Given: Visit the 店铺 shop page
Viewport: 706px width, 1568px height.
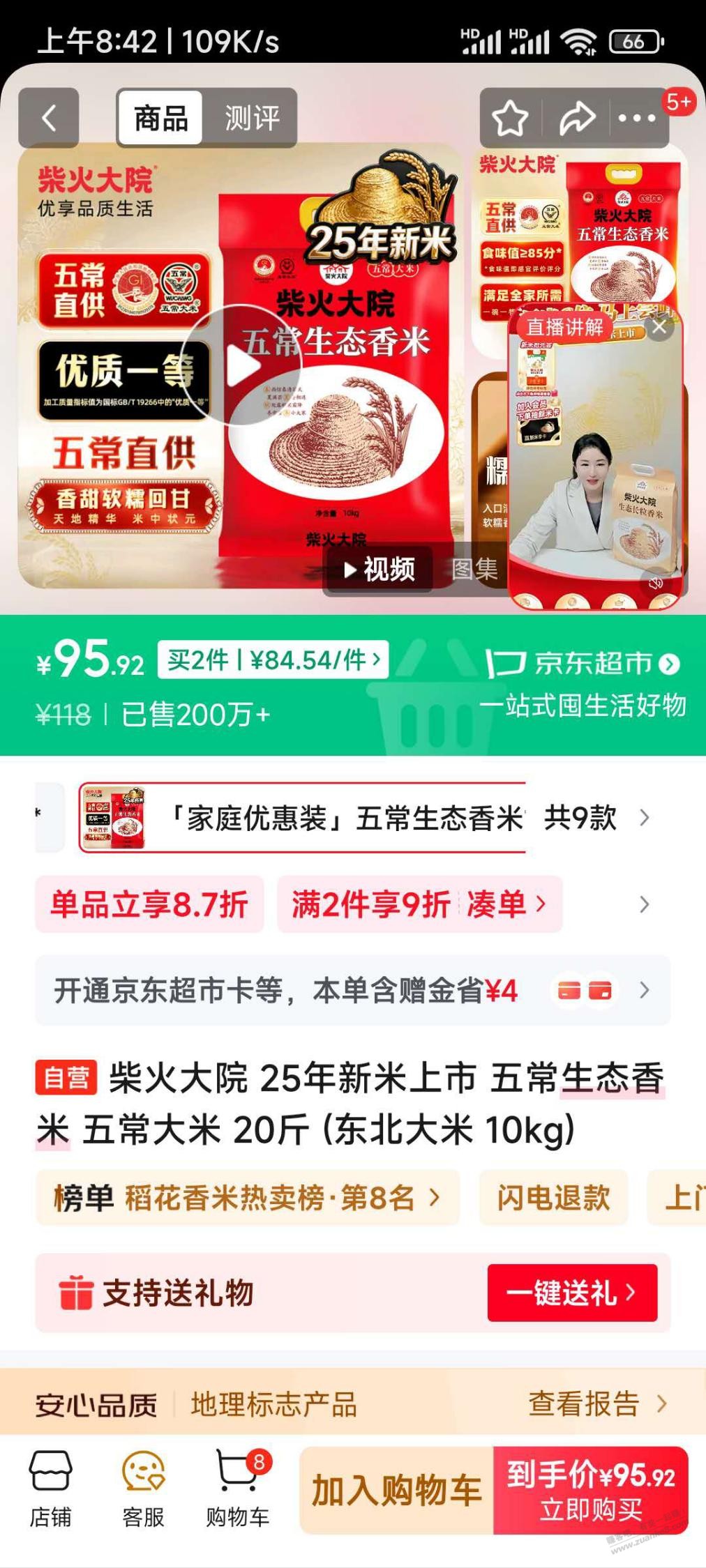Looking at the screenshot, I should coord(50,1488).
